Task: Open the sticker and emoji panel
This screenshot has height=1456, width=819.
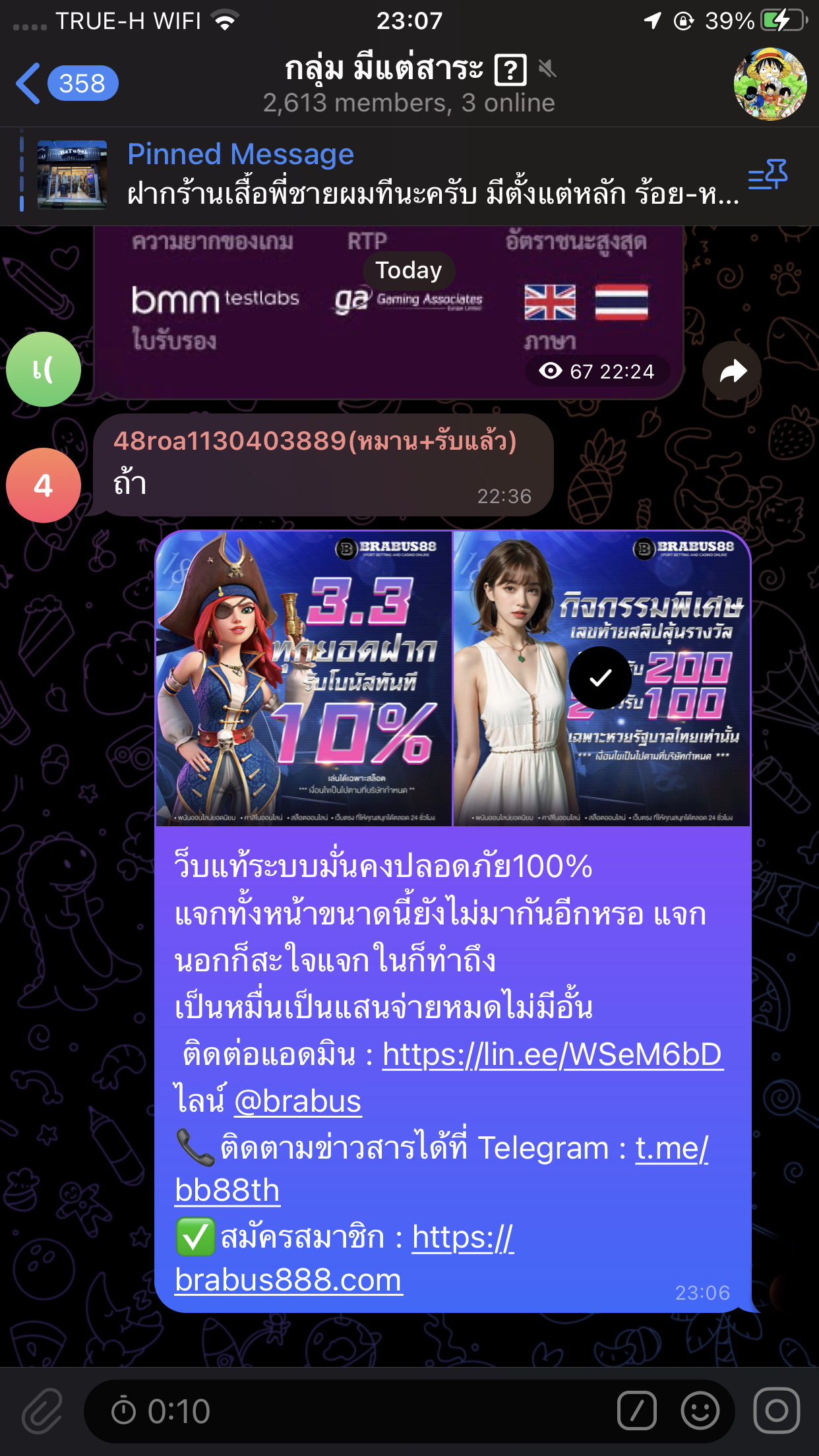Action: [700, 1411]
